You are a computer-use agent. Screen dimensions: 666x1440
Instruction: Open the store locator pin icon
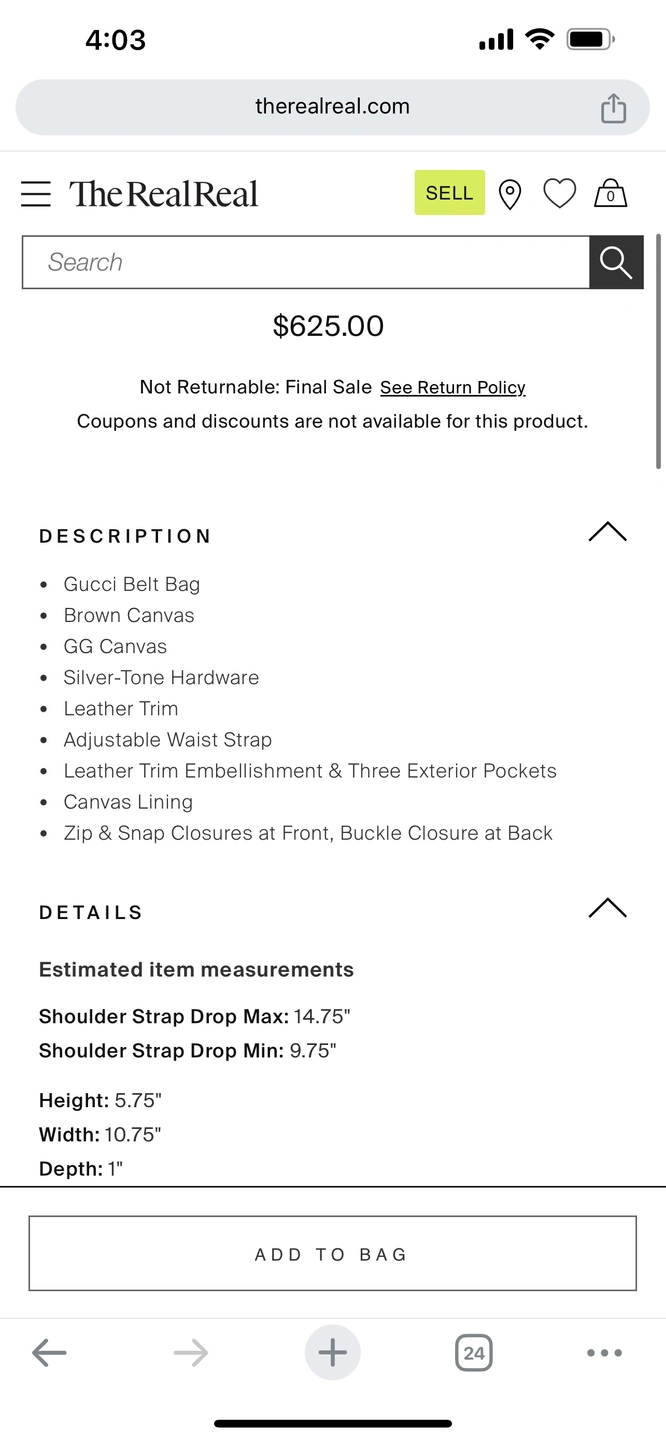pos(510,194)
